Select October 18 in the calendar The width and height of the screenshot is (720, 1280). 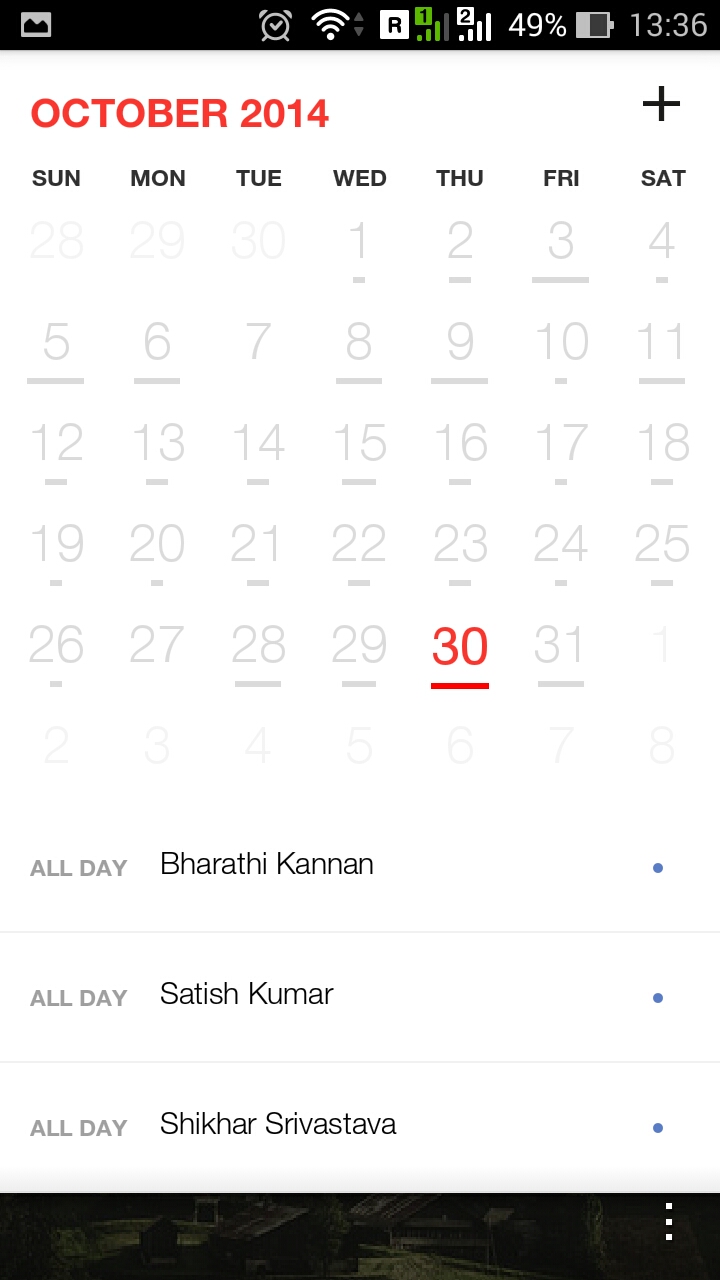[662, 444]
